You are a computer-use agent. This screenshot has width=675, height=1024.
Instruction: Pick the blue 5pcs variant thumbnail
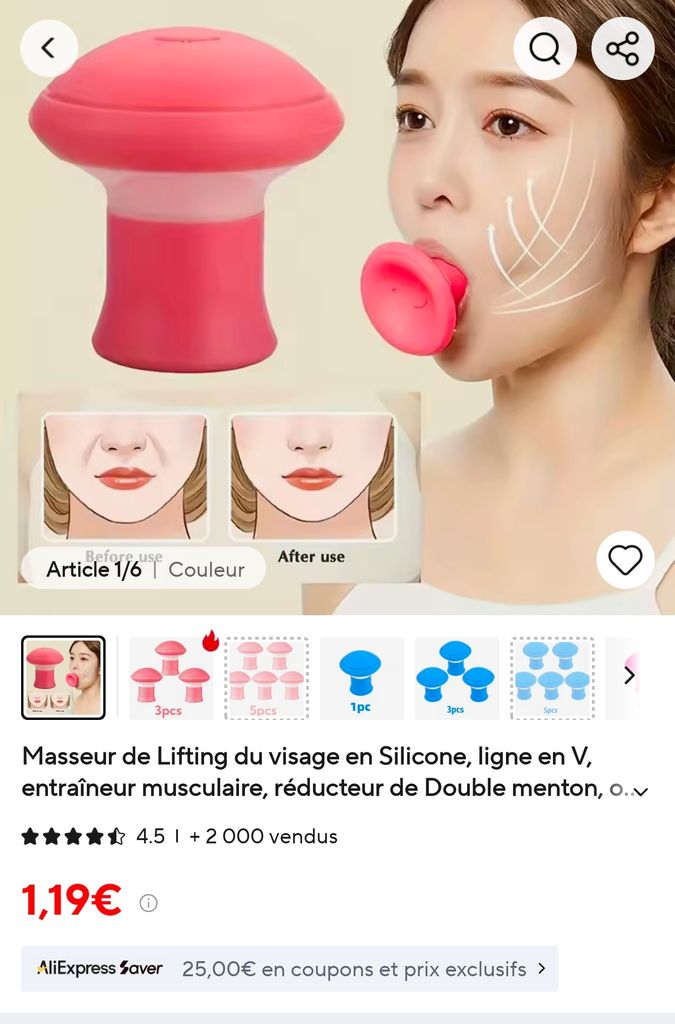[x=552, y=677]
